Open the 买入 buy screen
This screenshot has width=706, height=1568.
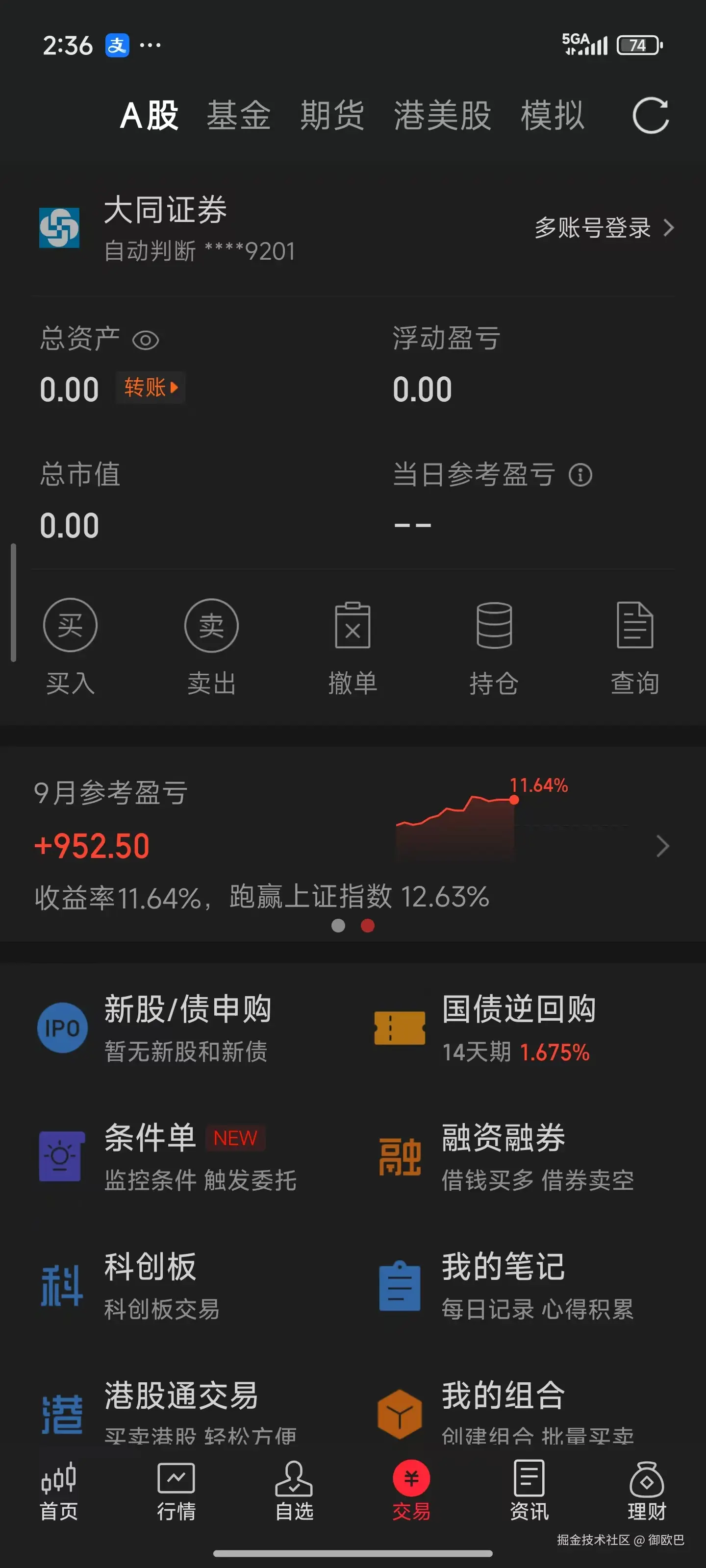70,645
